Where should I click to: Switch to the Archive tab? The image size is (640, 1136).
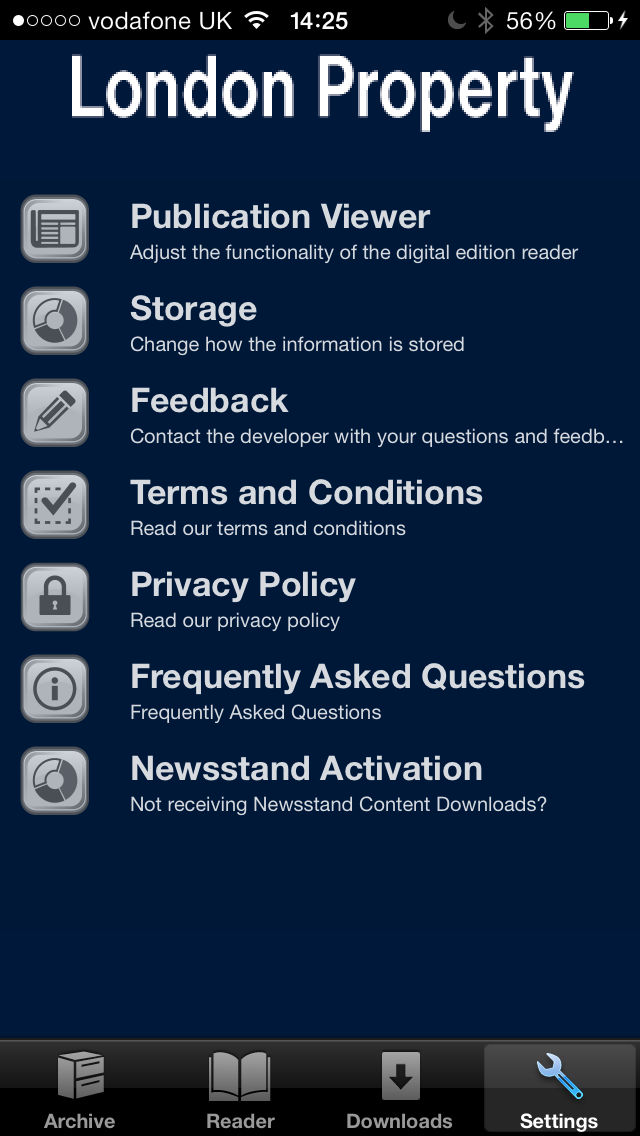click(x=80, y=1089)
